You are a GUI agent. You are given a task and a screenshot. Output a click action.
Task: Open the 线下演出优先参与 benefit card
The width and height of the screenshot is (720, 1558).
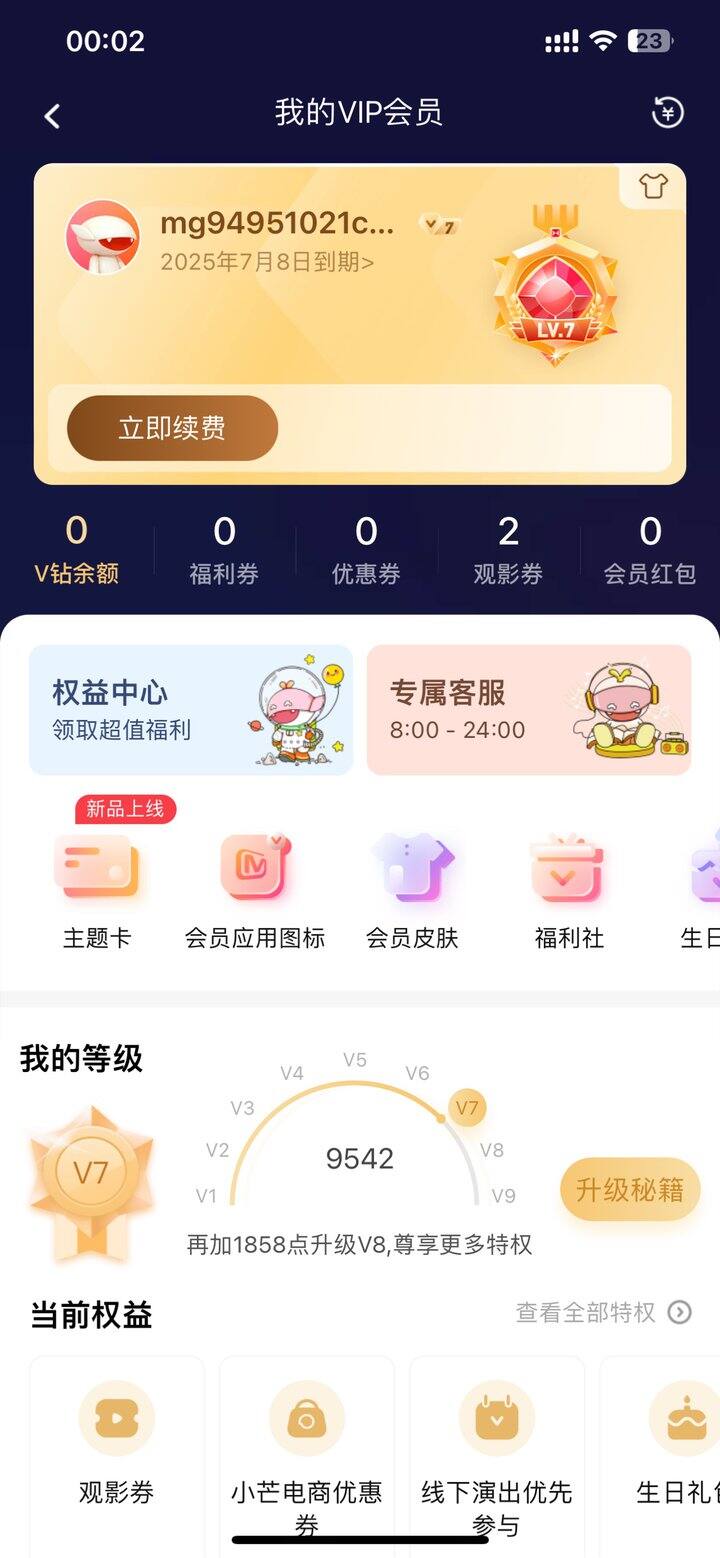[497, 1456]
